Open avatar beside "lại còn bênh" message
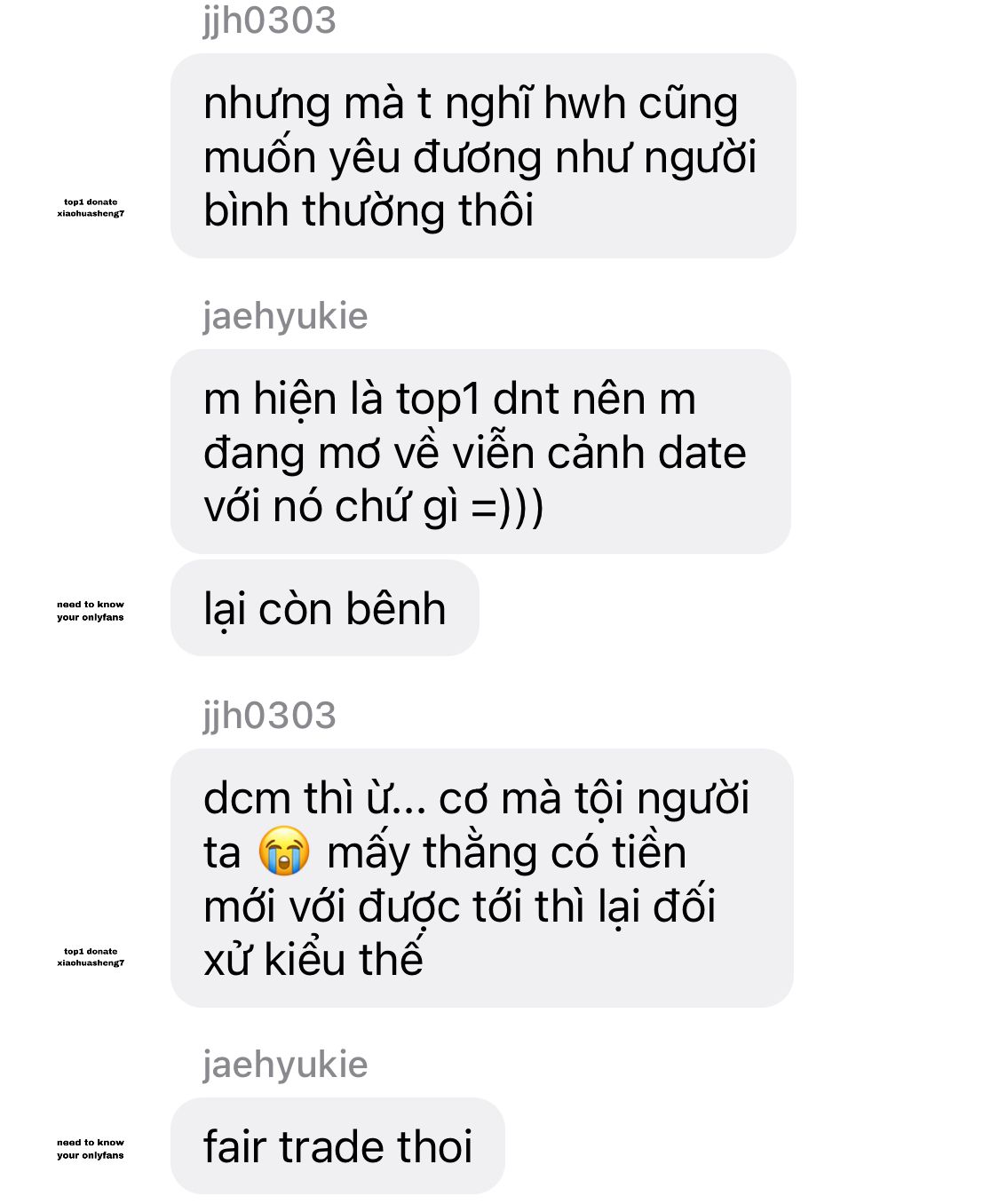Screen dimensions: 999x1204 pyautogui.click(x=91, y=611)
